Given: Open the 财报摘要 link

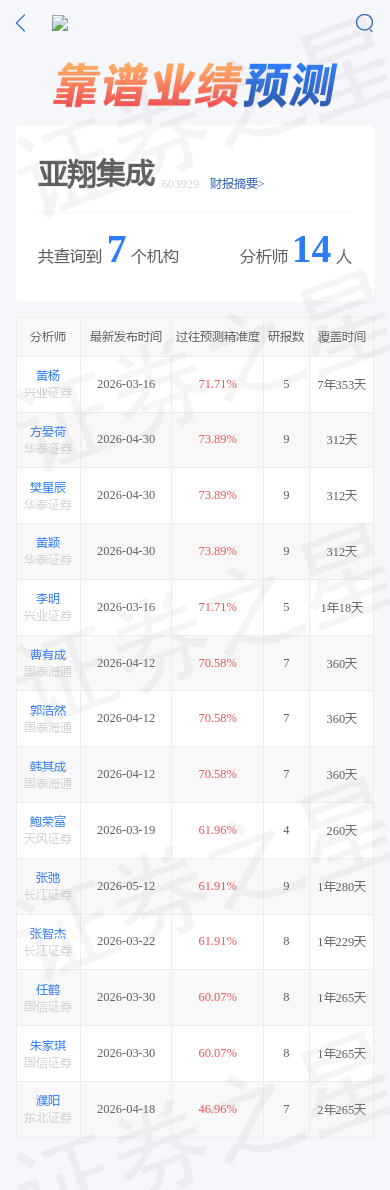Looking at the screenshot, I should pyautogui.click(x=237, y=184).
